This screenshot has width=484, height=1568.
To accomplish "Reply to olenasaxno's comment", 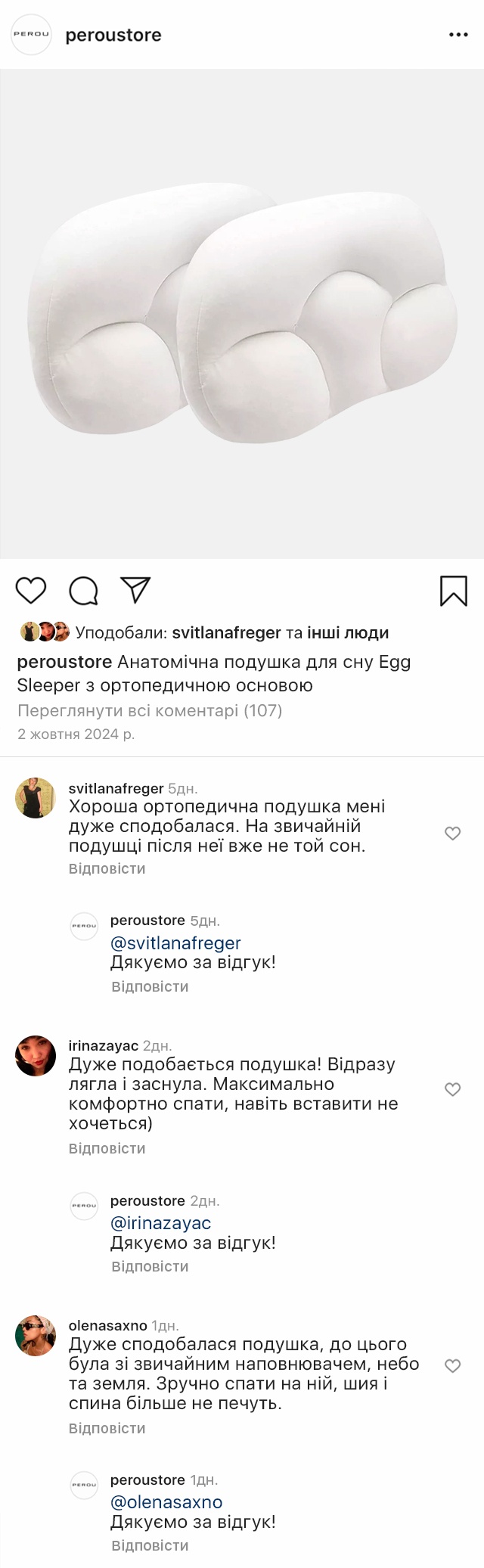I will pyautogui.click(x=107, y=1428).
